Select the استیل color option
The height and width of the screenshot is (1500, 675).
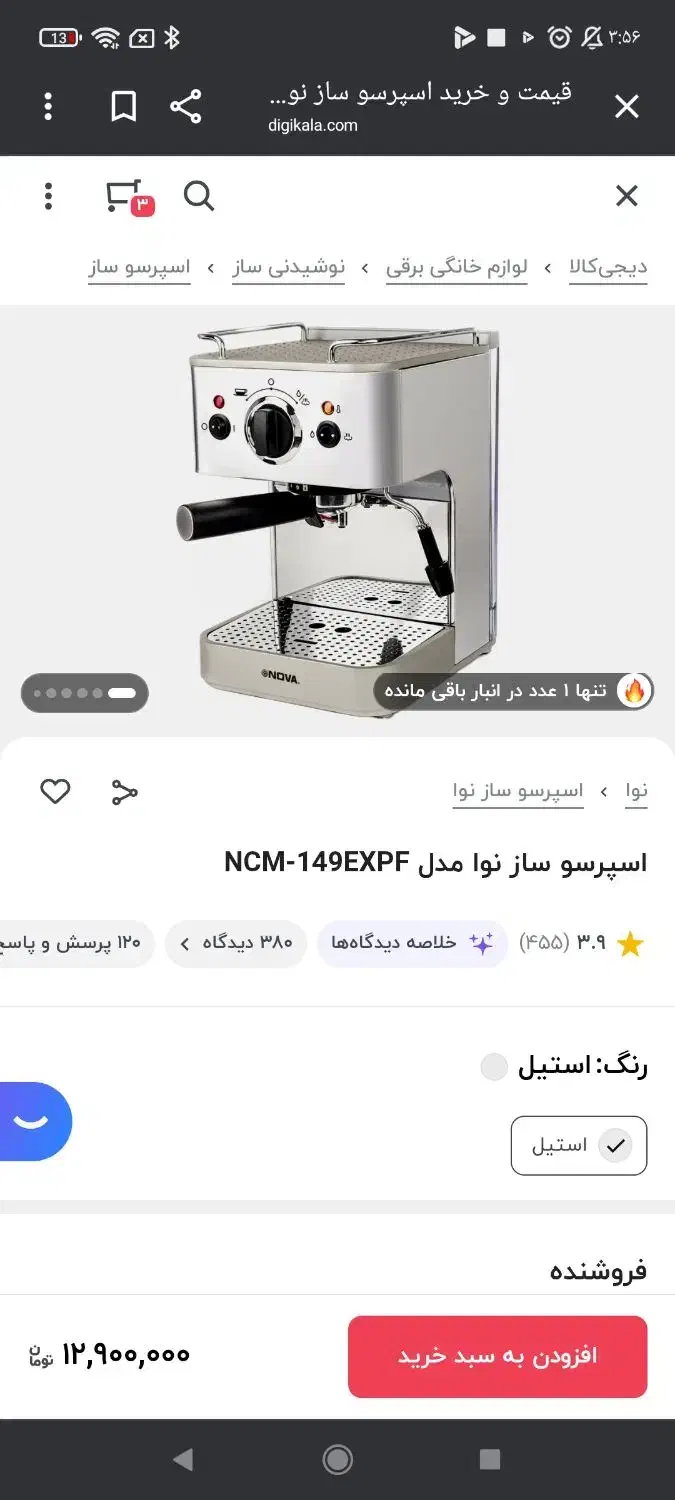click(579, 1145)
